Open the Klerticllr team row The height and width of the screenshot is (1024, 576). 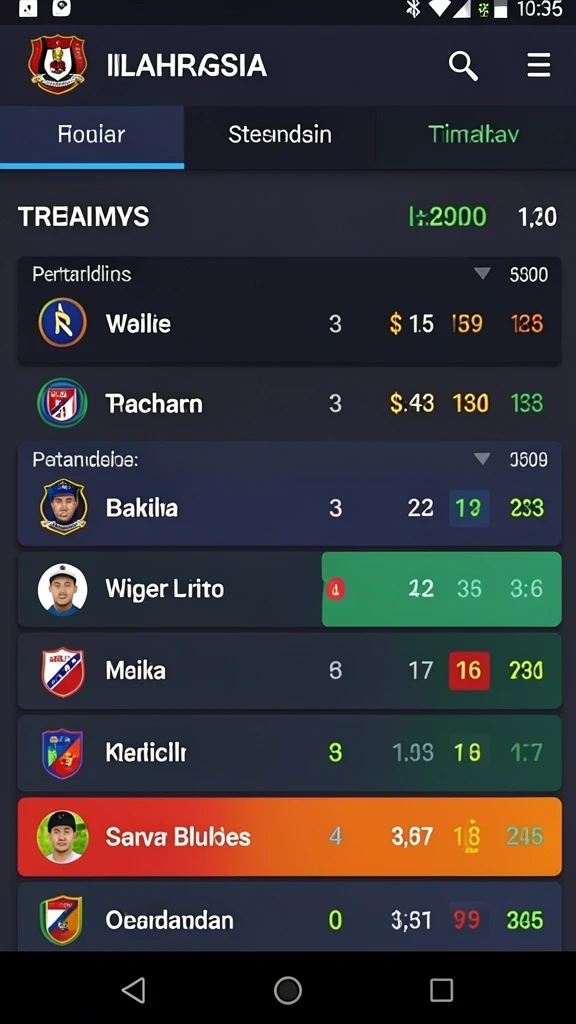click(x=289, y=753)
